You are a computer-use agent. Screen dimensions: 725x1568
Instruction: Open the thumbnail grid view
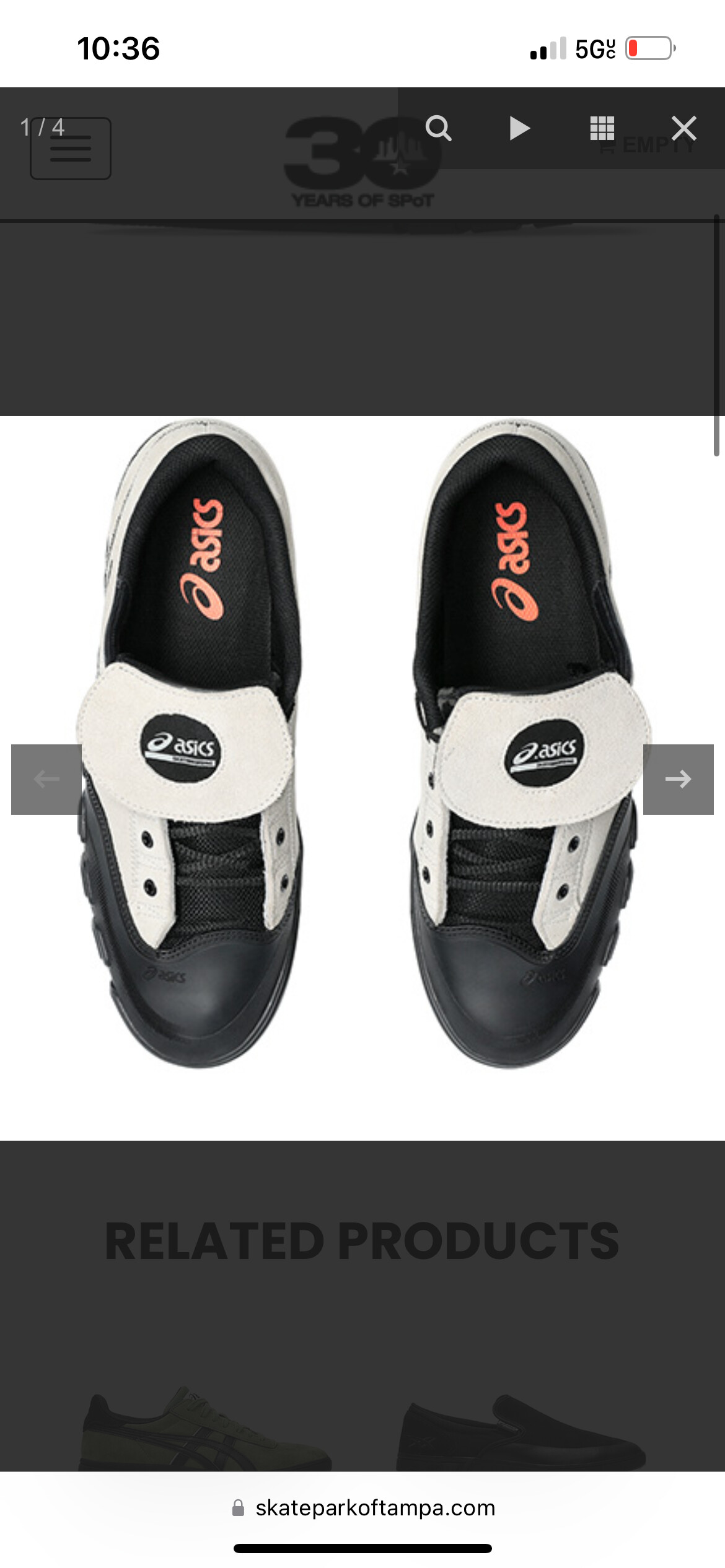click(602, 128)
